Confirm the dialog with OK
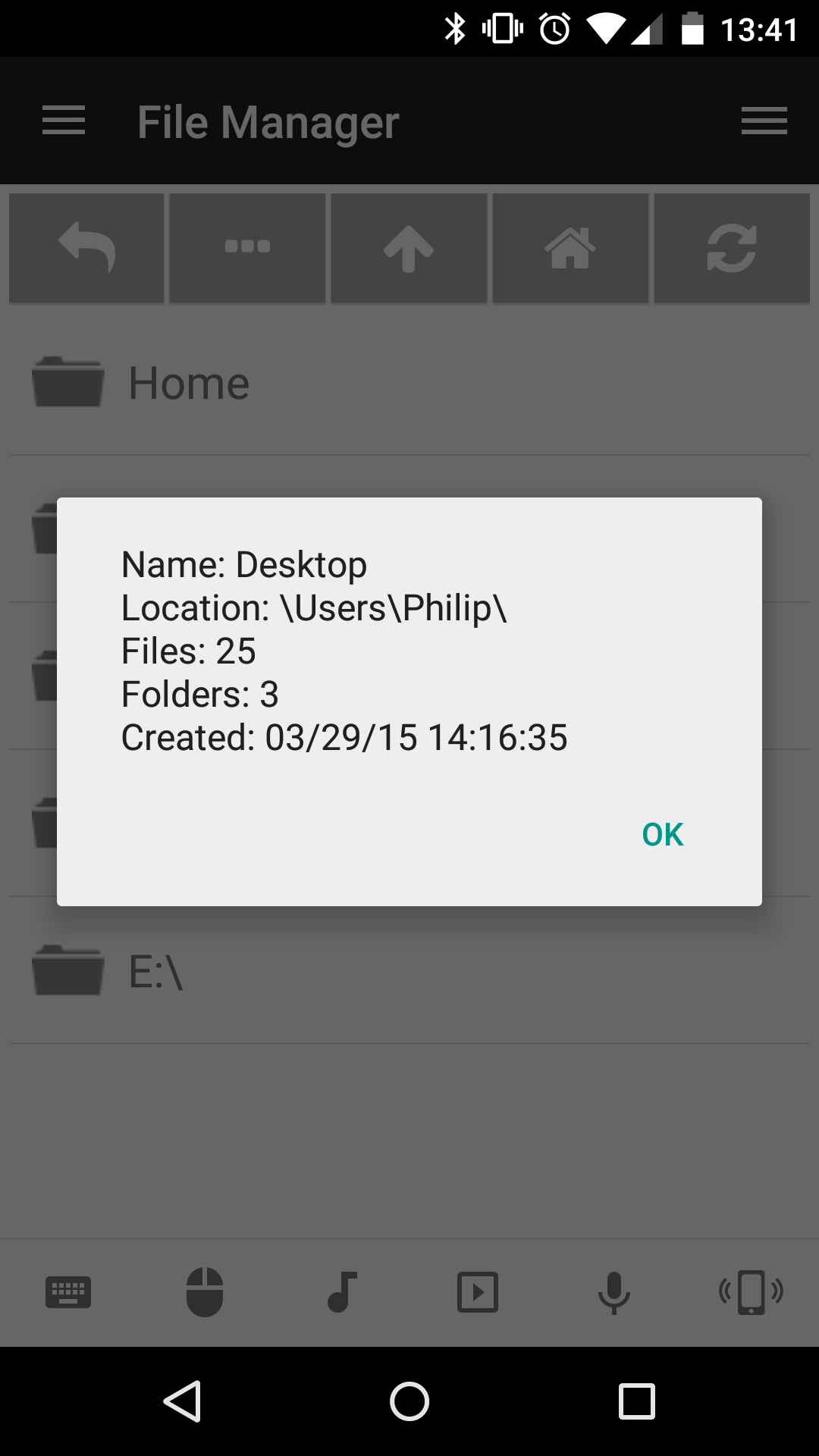Viewport: 819px width, 1456px height. coord(662,834)
